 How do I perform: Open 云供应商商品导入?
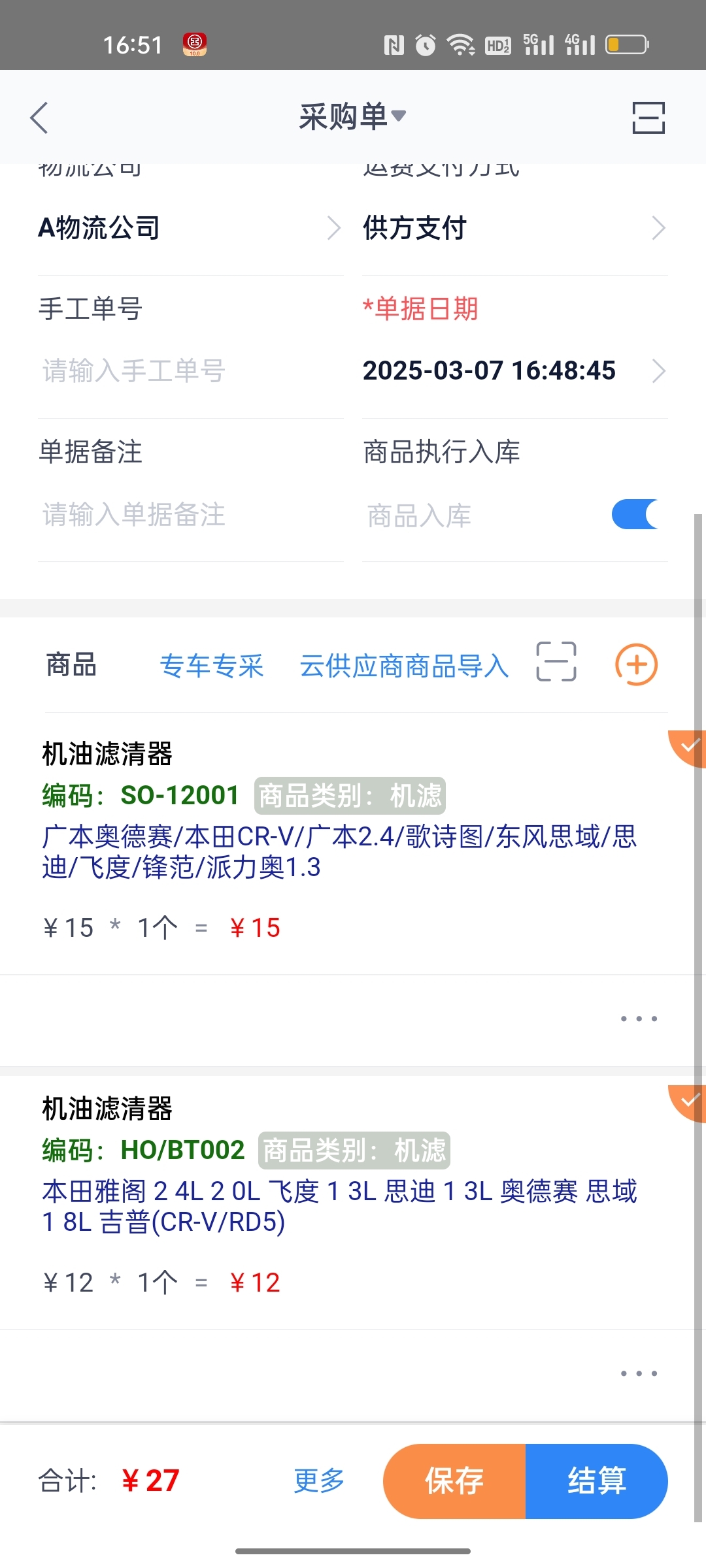[404, 666]
